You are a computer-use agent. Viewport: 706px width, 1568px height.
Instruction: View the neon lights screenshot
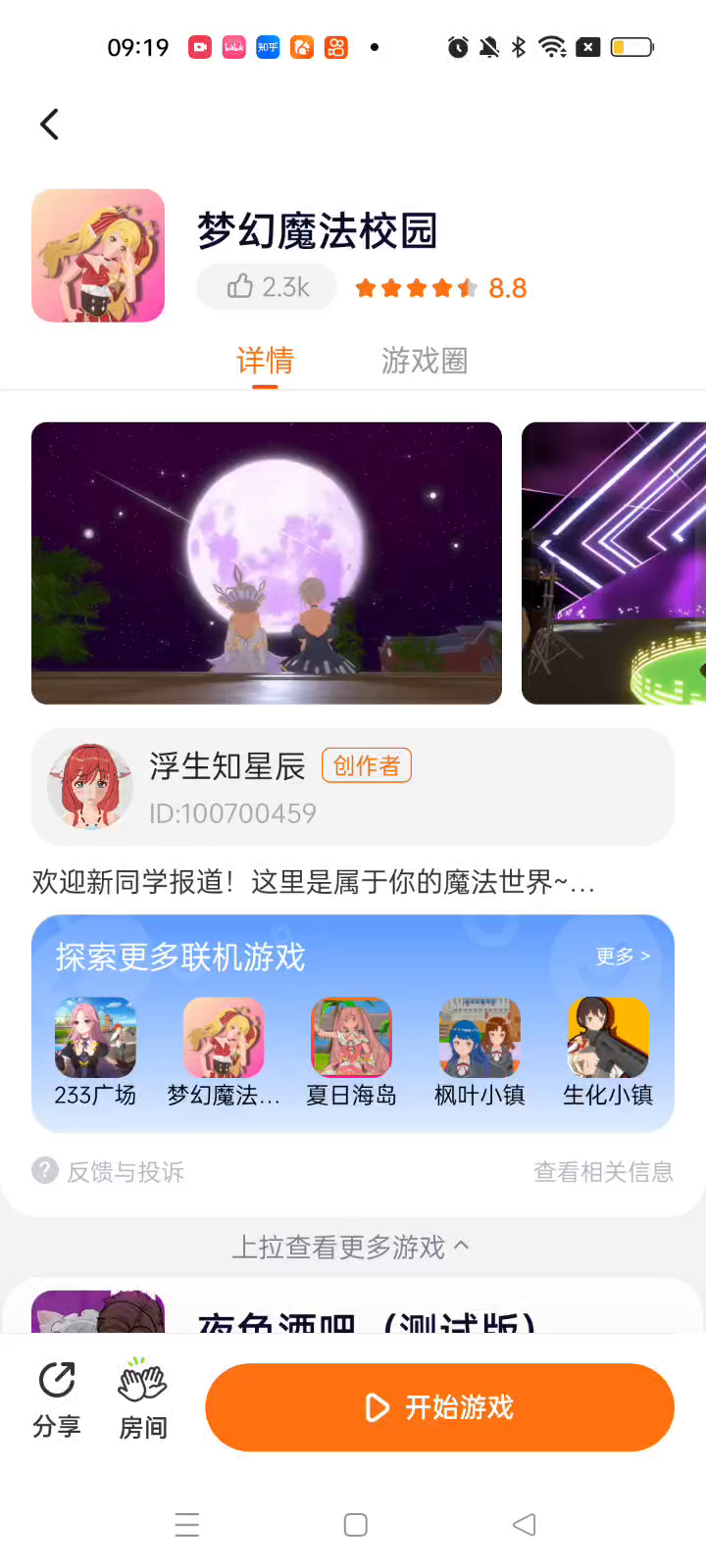(x=614, y=563)
